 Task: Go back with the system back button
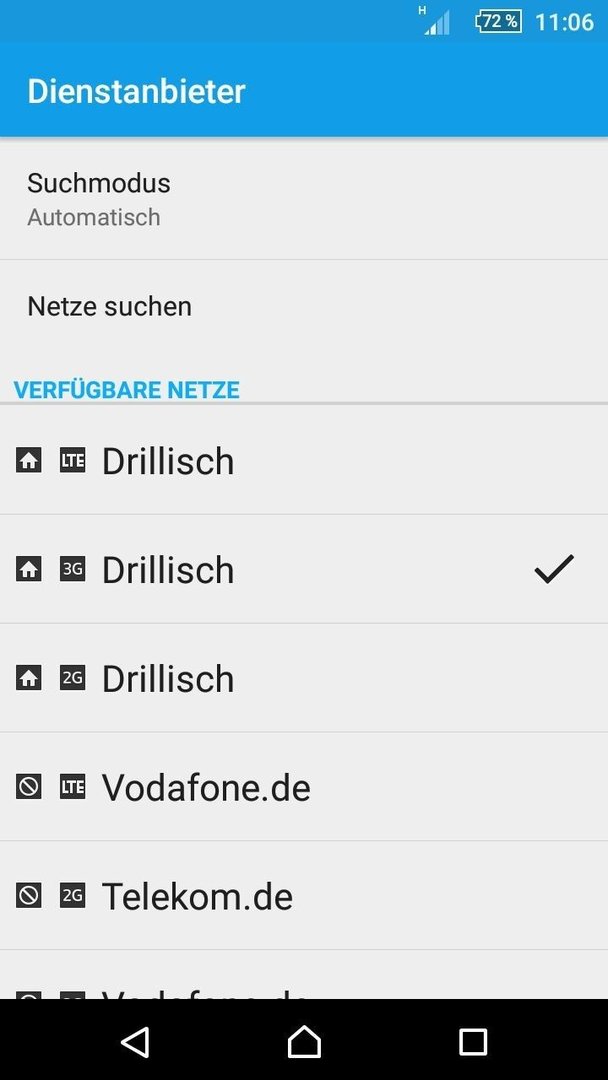tap(135, 1041)
